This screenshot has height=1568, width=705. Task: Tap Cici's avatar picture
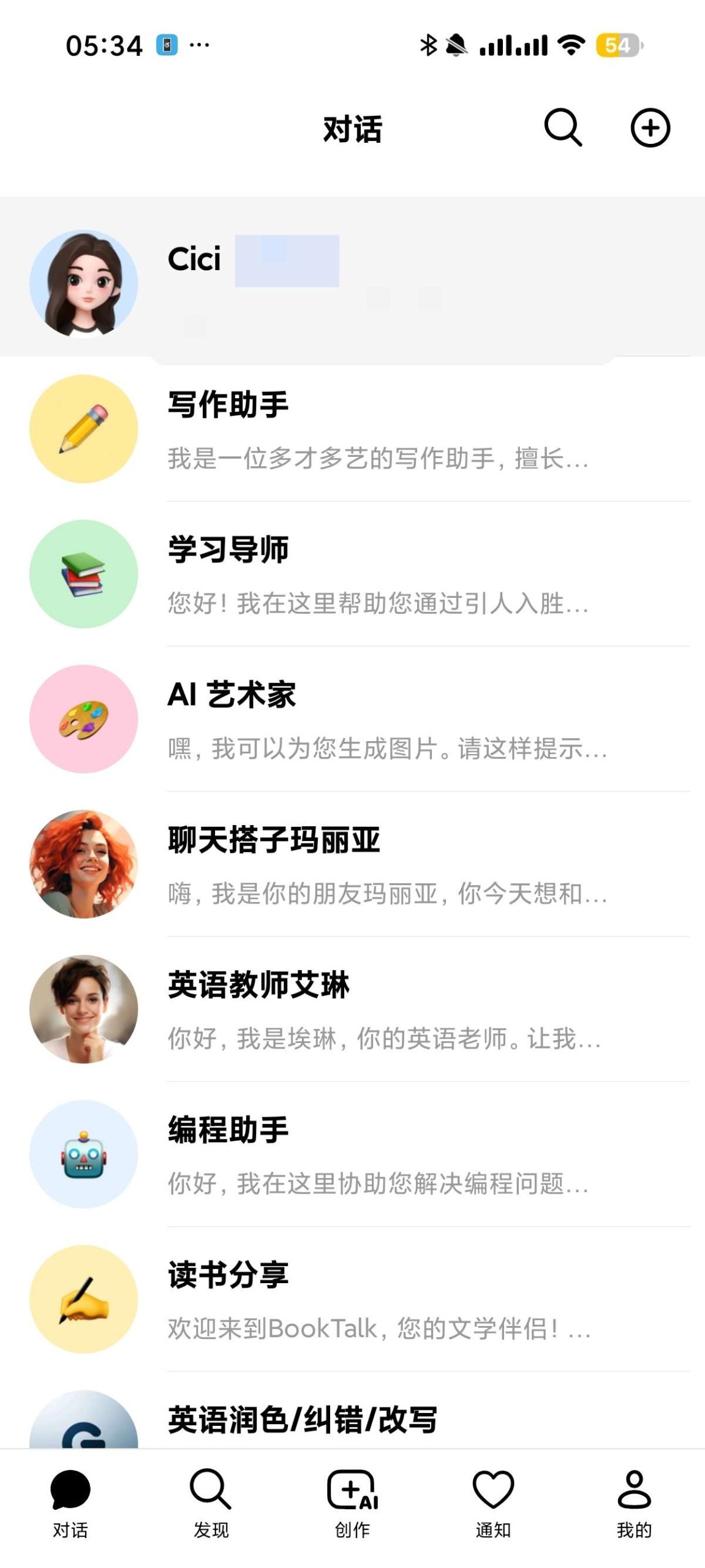83,282
